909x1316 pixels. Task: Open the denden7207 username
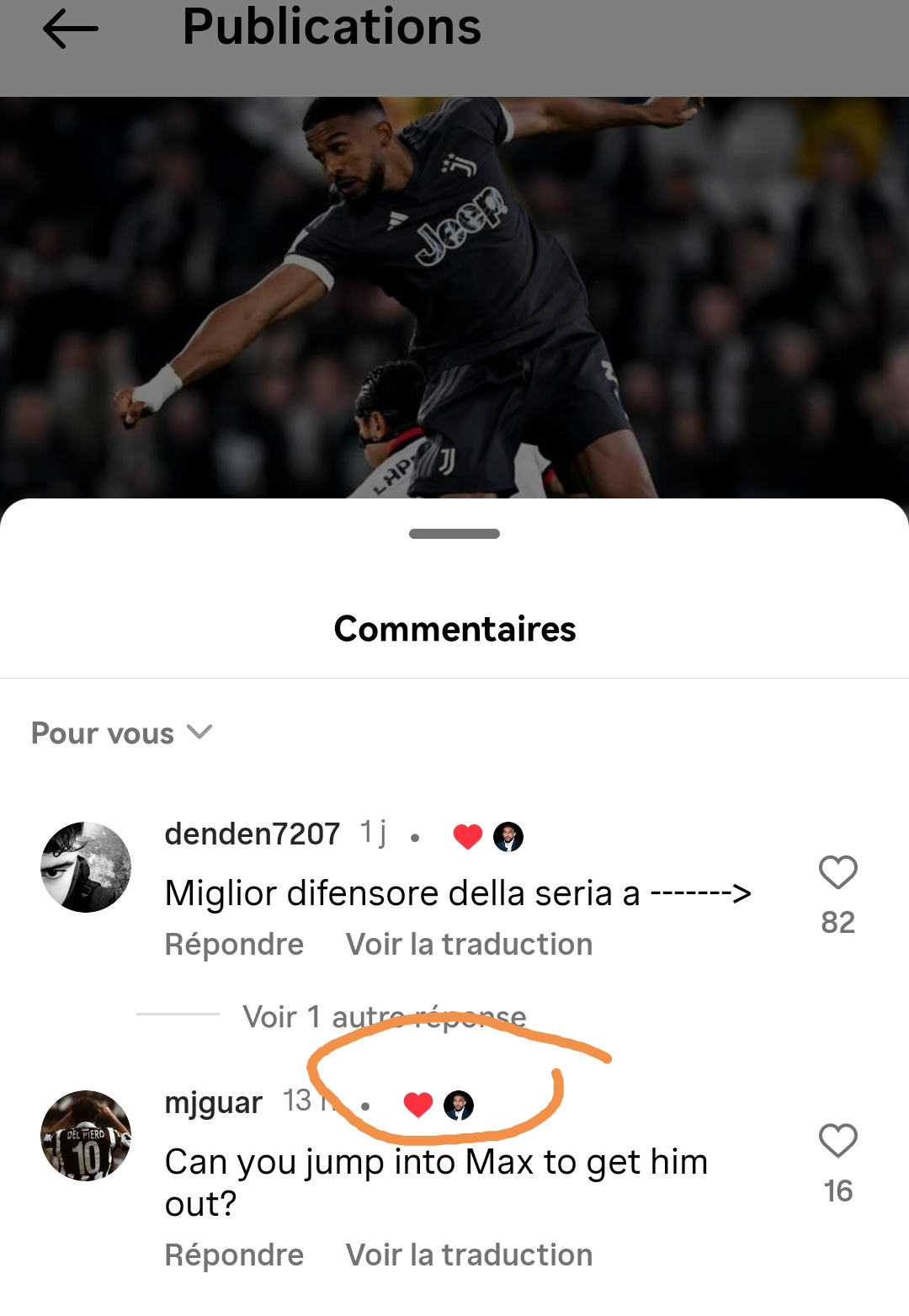[252, 834]
